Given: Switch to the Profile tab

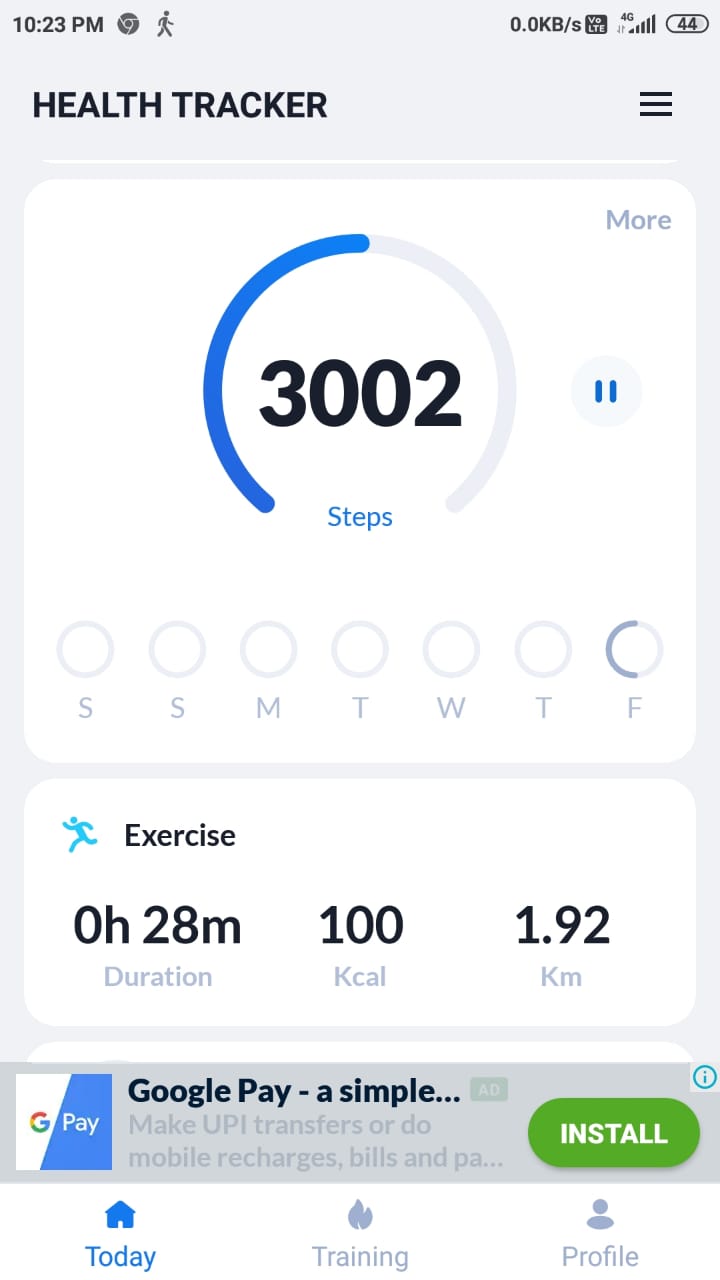Looking at the screenshot, I should (600, 1234).
